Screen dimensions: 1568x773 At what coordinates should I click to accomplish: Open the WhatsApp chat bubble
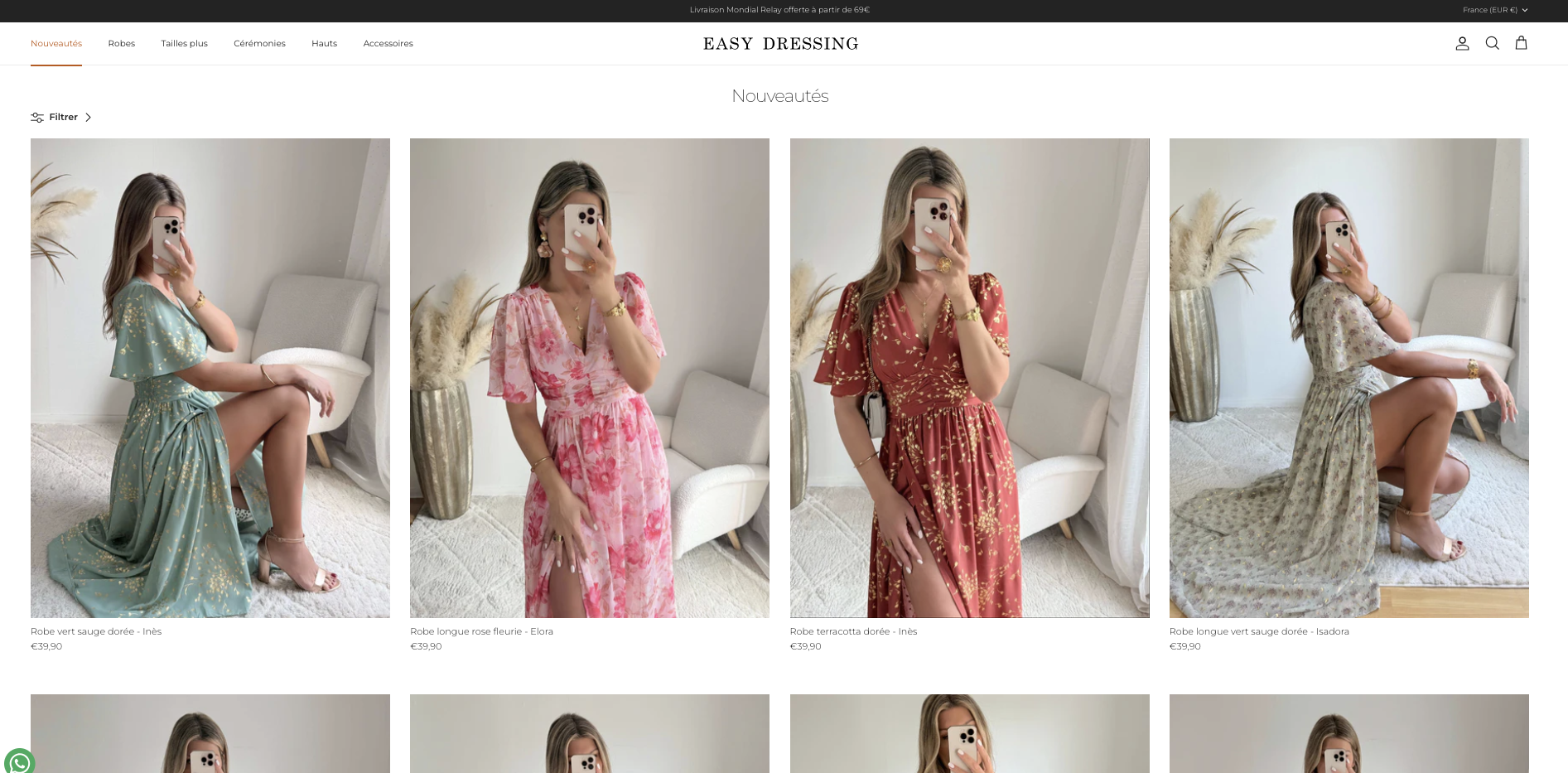(19, 761)
